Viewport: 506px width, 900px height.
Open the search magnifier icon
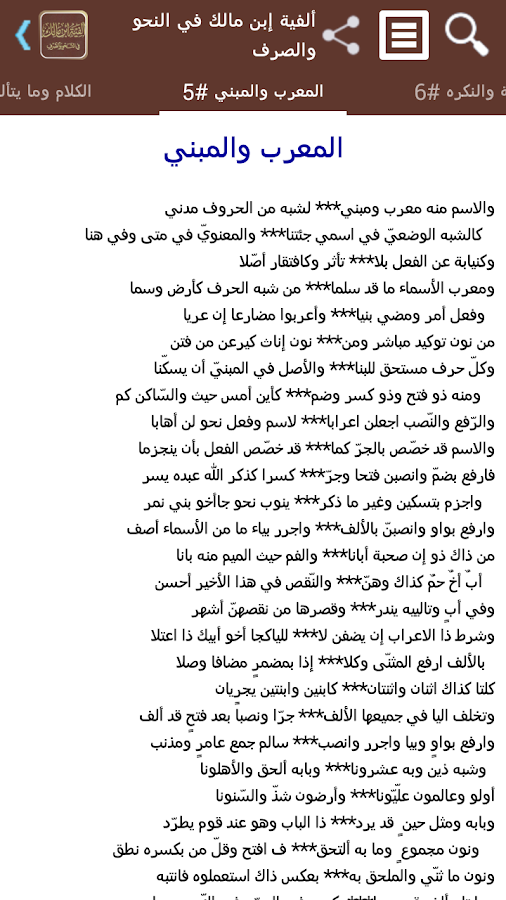pos(466,35)
